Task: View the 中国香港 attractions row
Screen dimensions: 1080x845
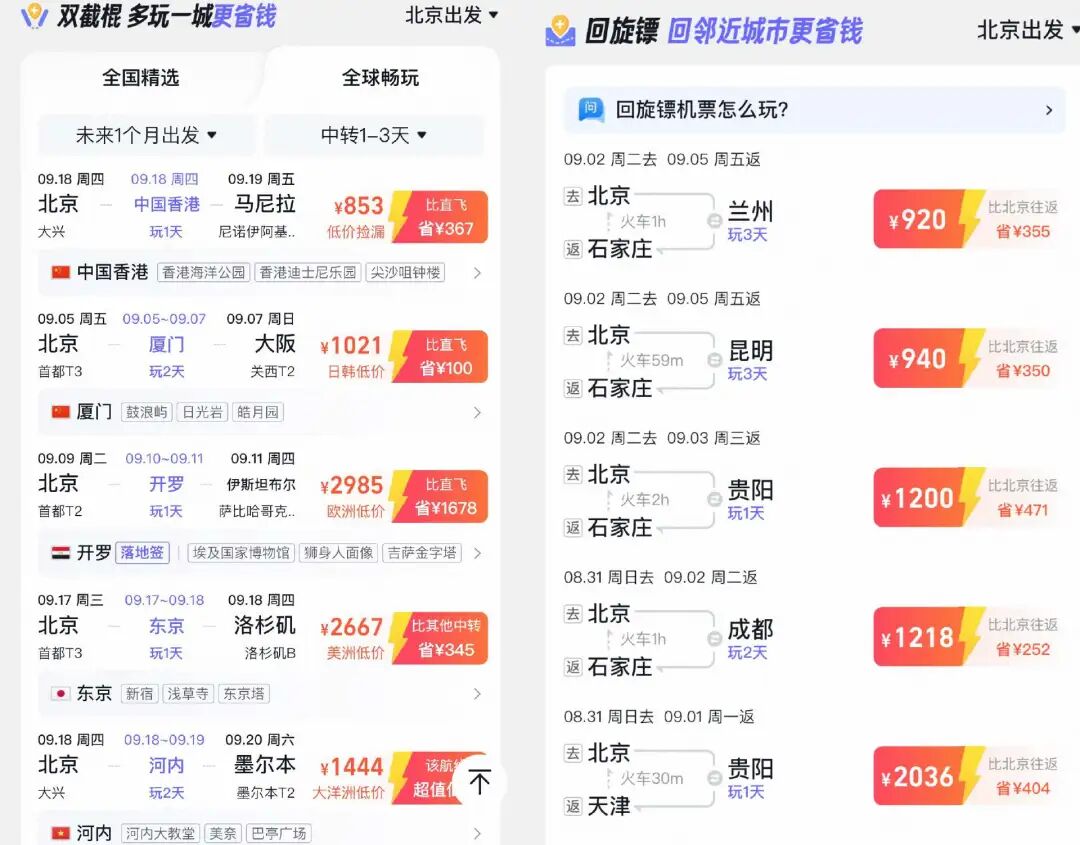Action: 267,273
